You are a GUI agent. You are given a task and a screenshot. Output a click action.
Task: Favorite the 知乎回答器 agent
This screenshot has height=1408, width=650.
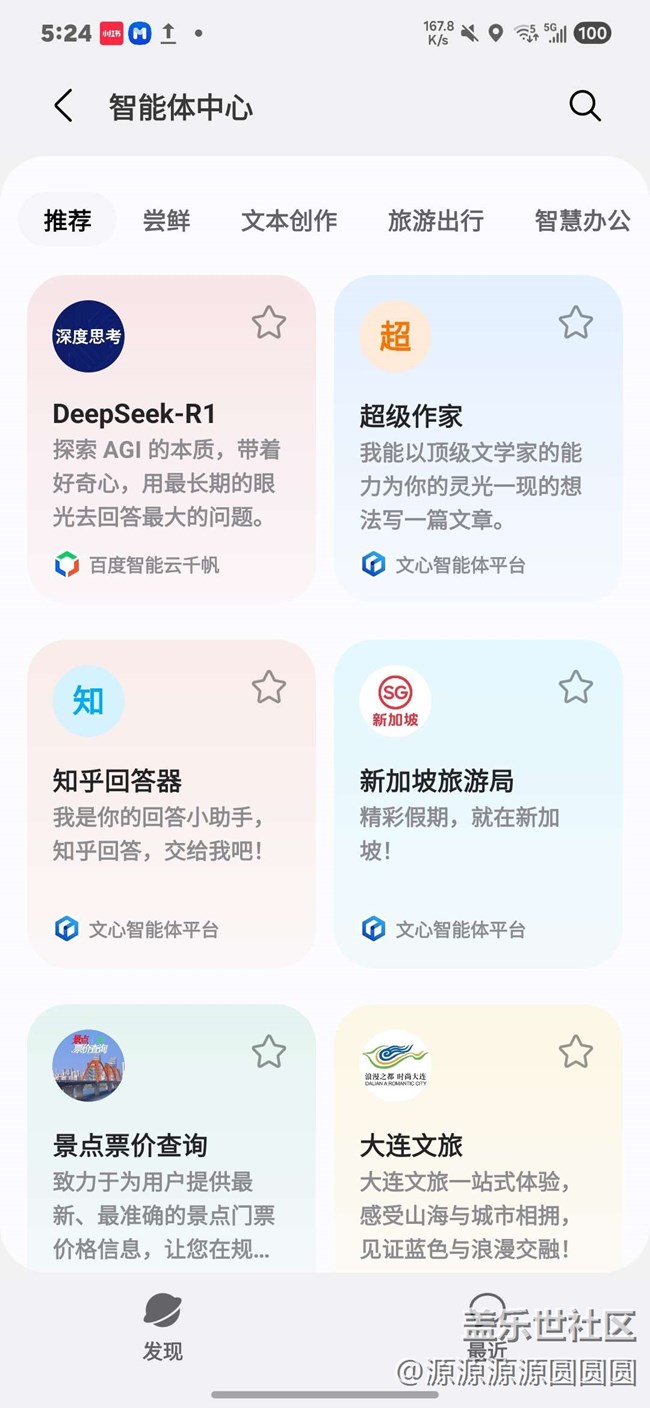point(268,687)
